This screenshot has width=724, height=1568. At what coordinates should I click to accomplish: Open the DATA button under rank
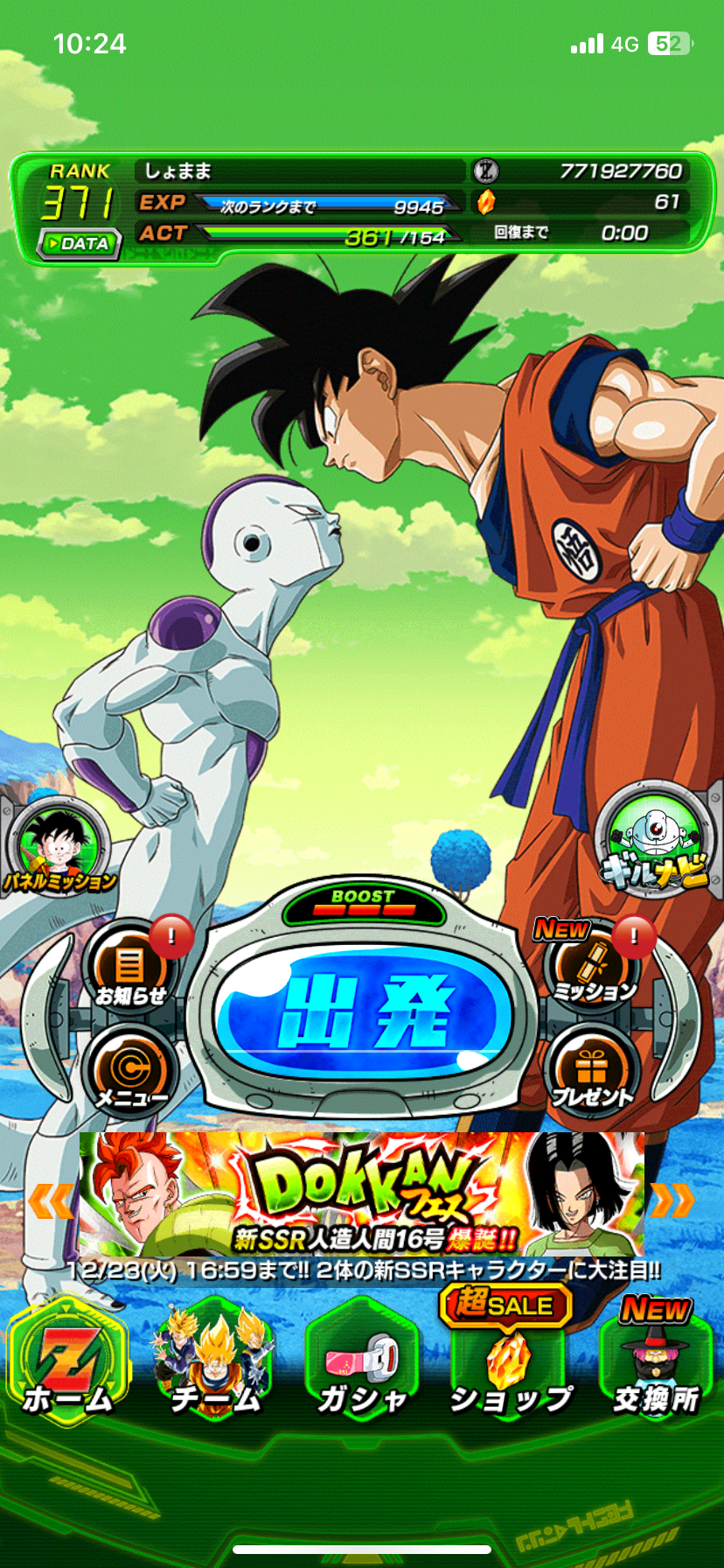tap(80, 244)
